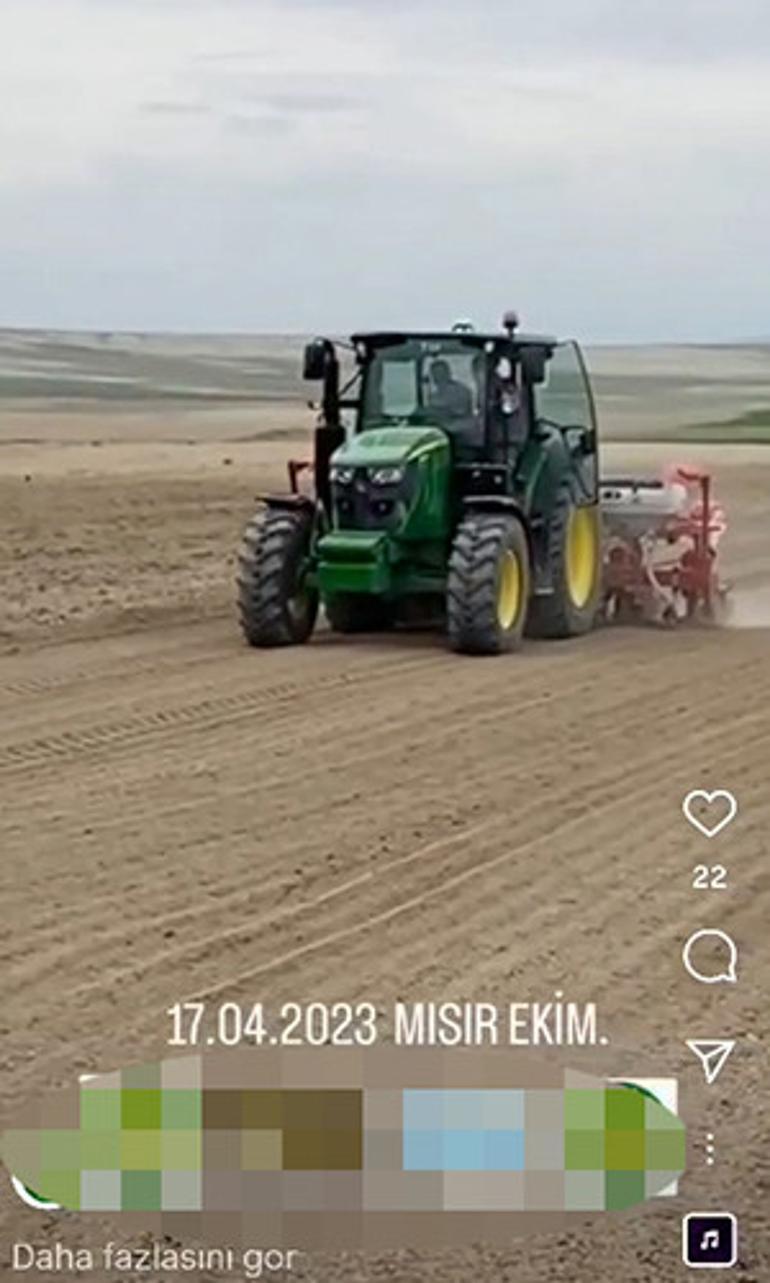Open the three-dot more options menu
The height and width of the screenshot is (1283, 770).
[x=709, y=1149]
